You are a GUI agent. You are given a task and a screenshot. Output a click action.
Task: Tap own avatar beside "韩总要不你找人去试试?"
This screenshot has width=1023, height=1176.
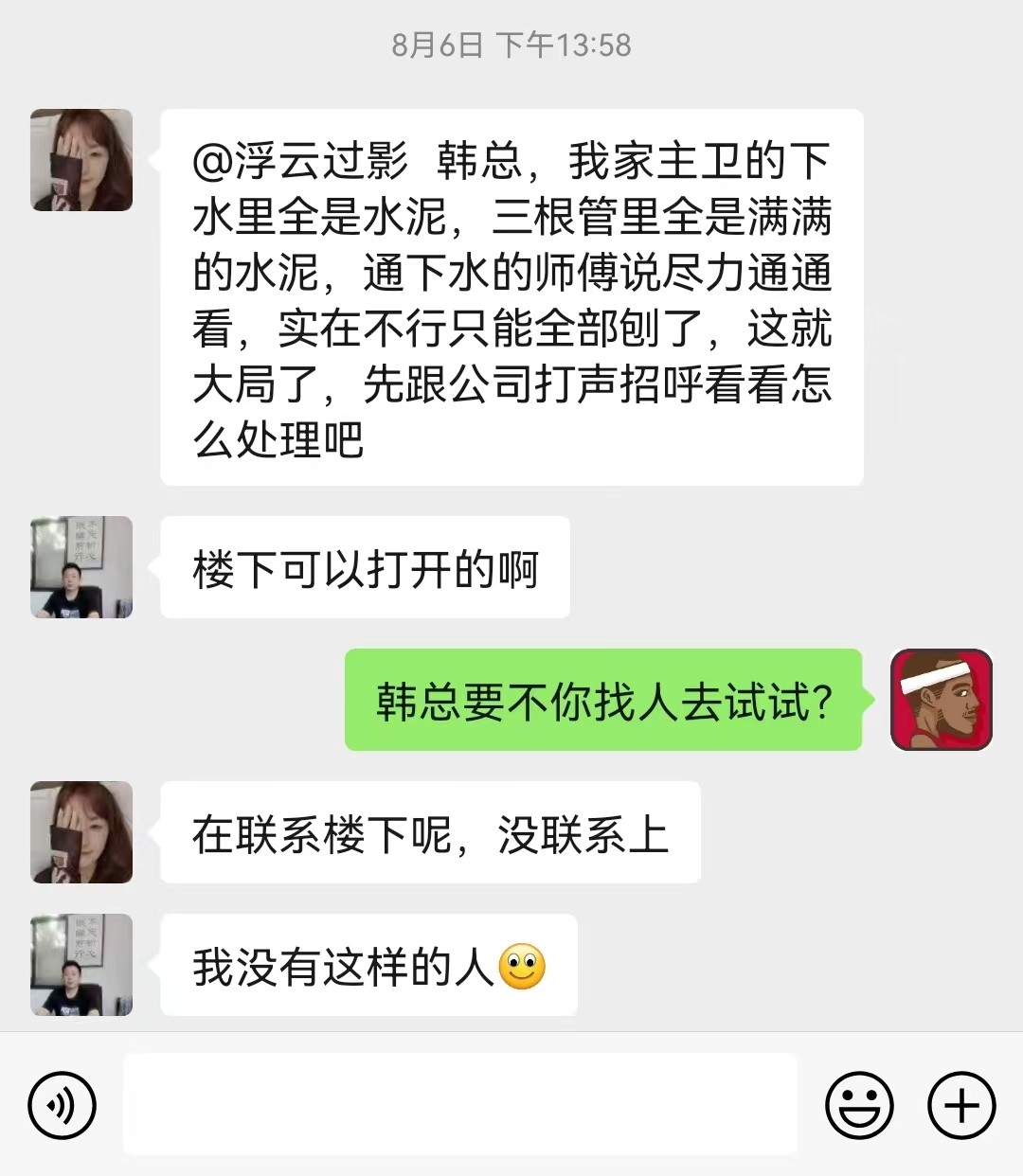point(942,700)
